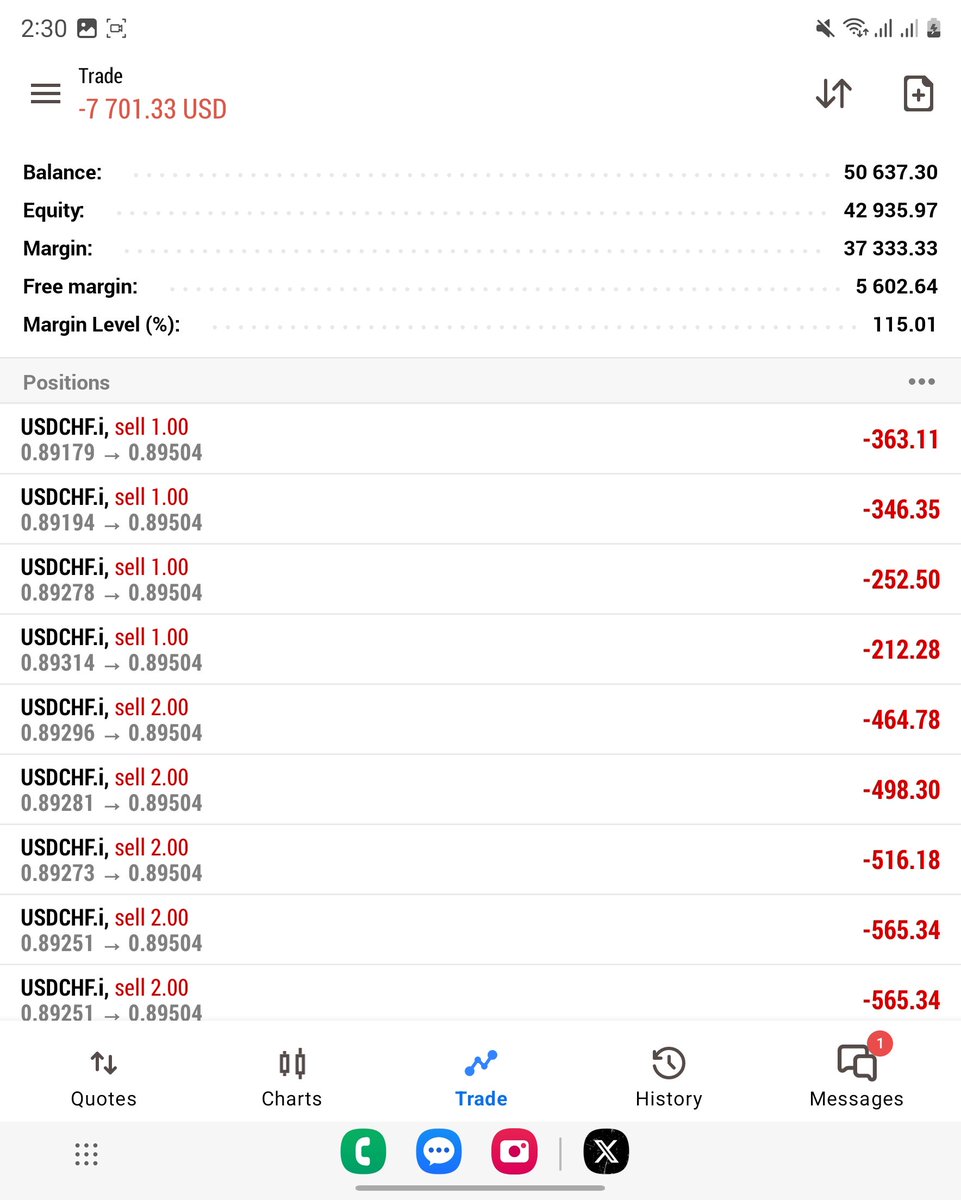Open the position with loss -516.18
The image size is (961, 1200).
pyautogui.click(x=480, y=859)
